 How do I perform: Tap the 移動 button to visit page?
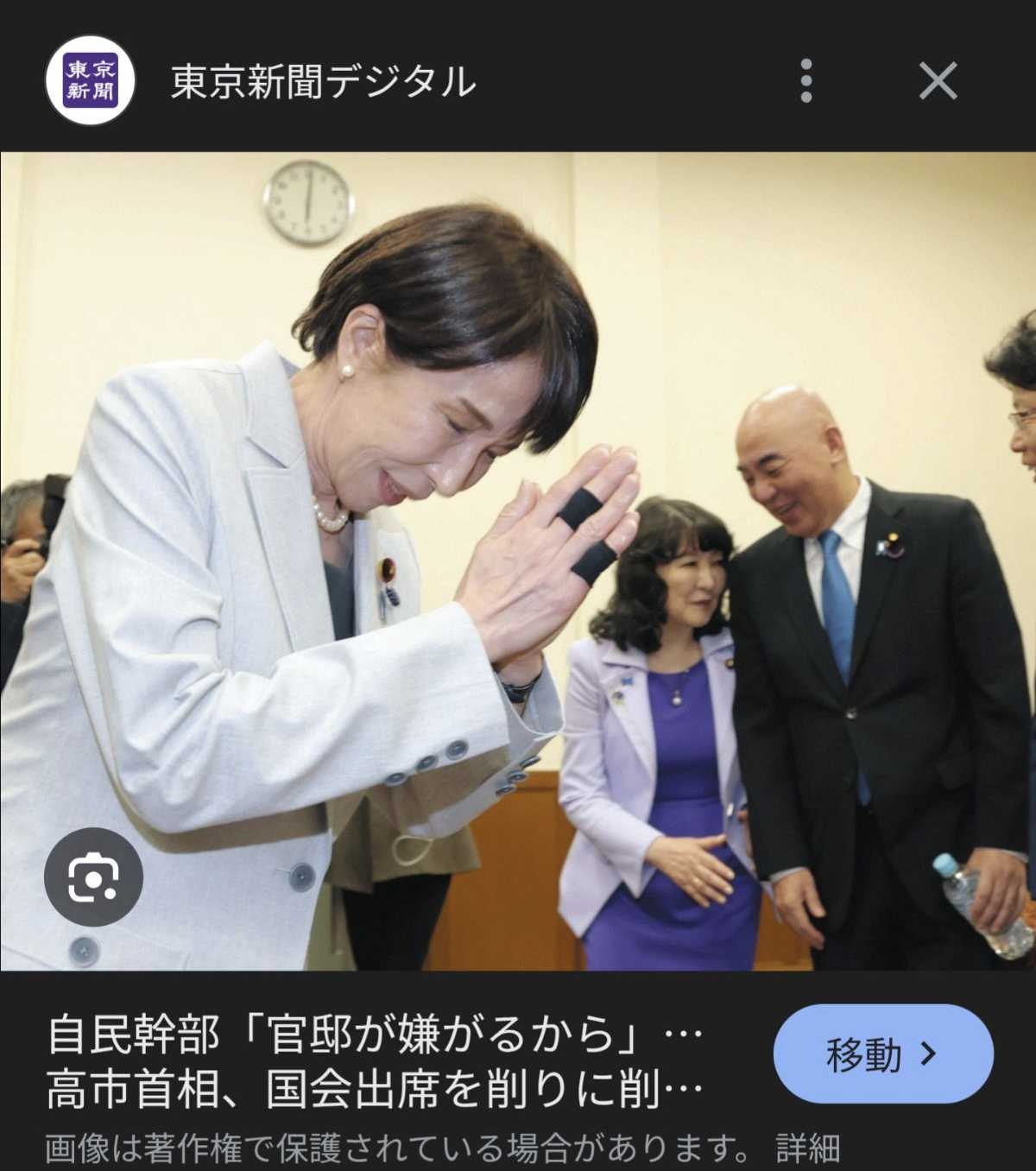(882, 1054)
